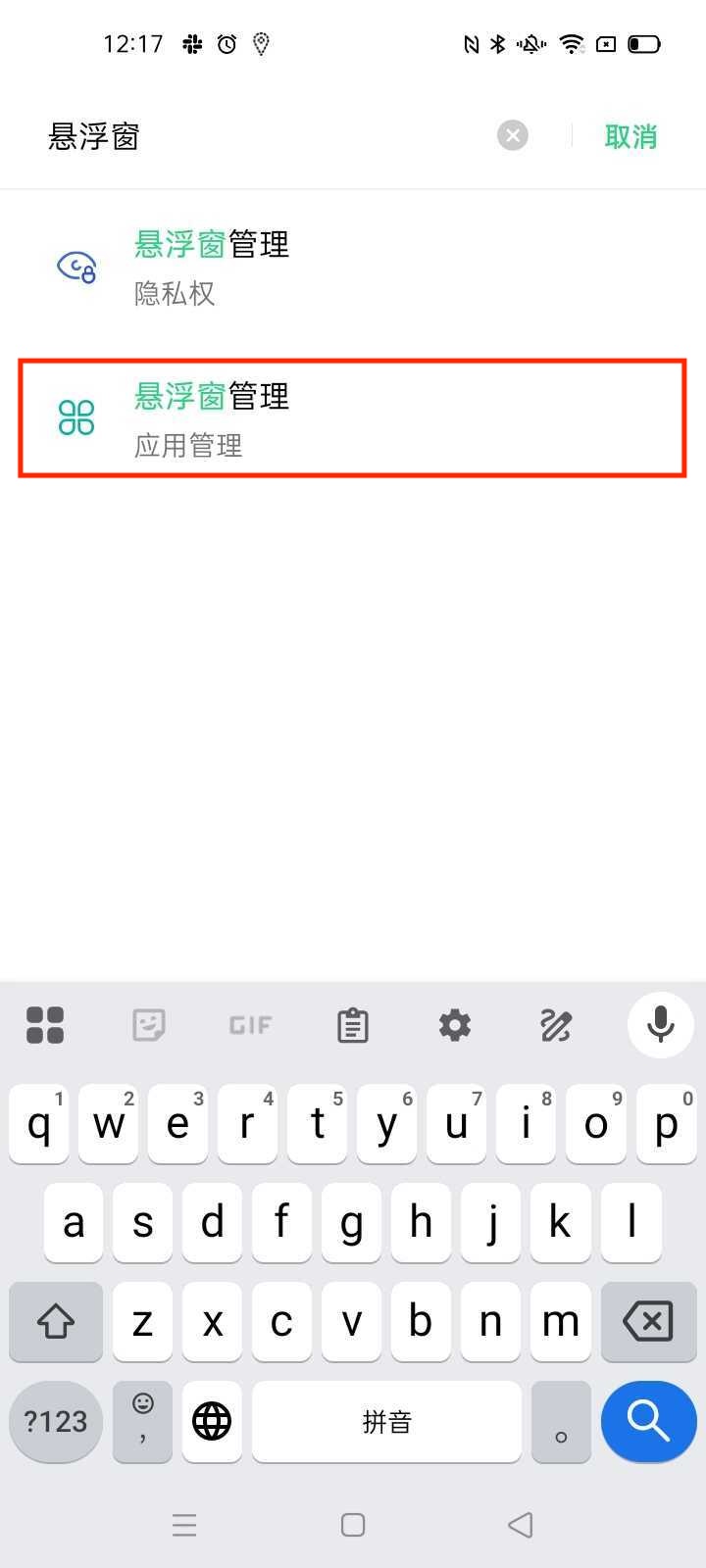Go back using the system back button
This screenshot has height=1568, width=706.
click(521, 1525)
